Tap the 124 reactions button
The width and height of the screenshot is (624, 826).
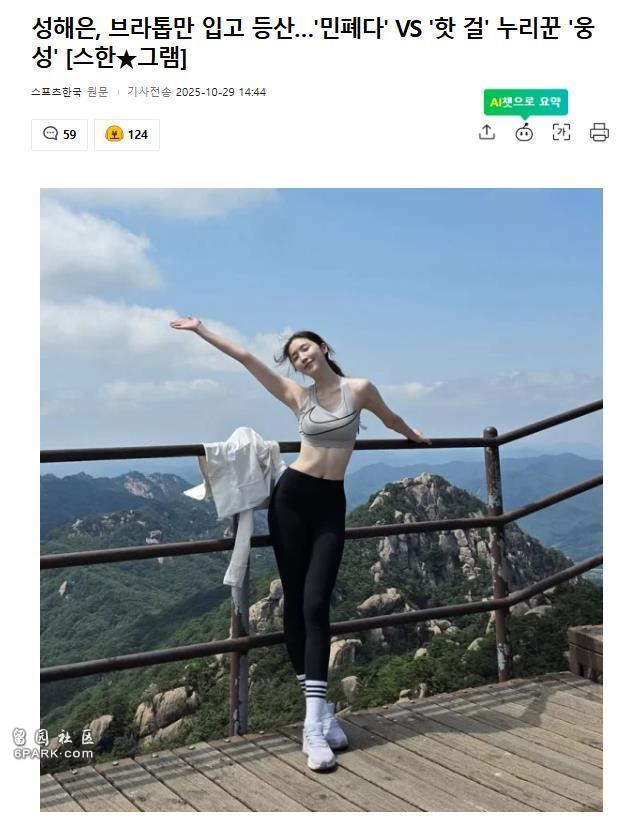127,134
